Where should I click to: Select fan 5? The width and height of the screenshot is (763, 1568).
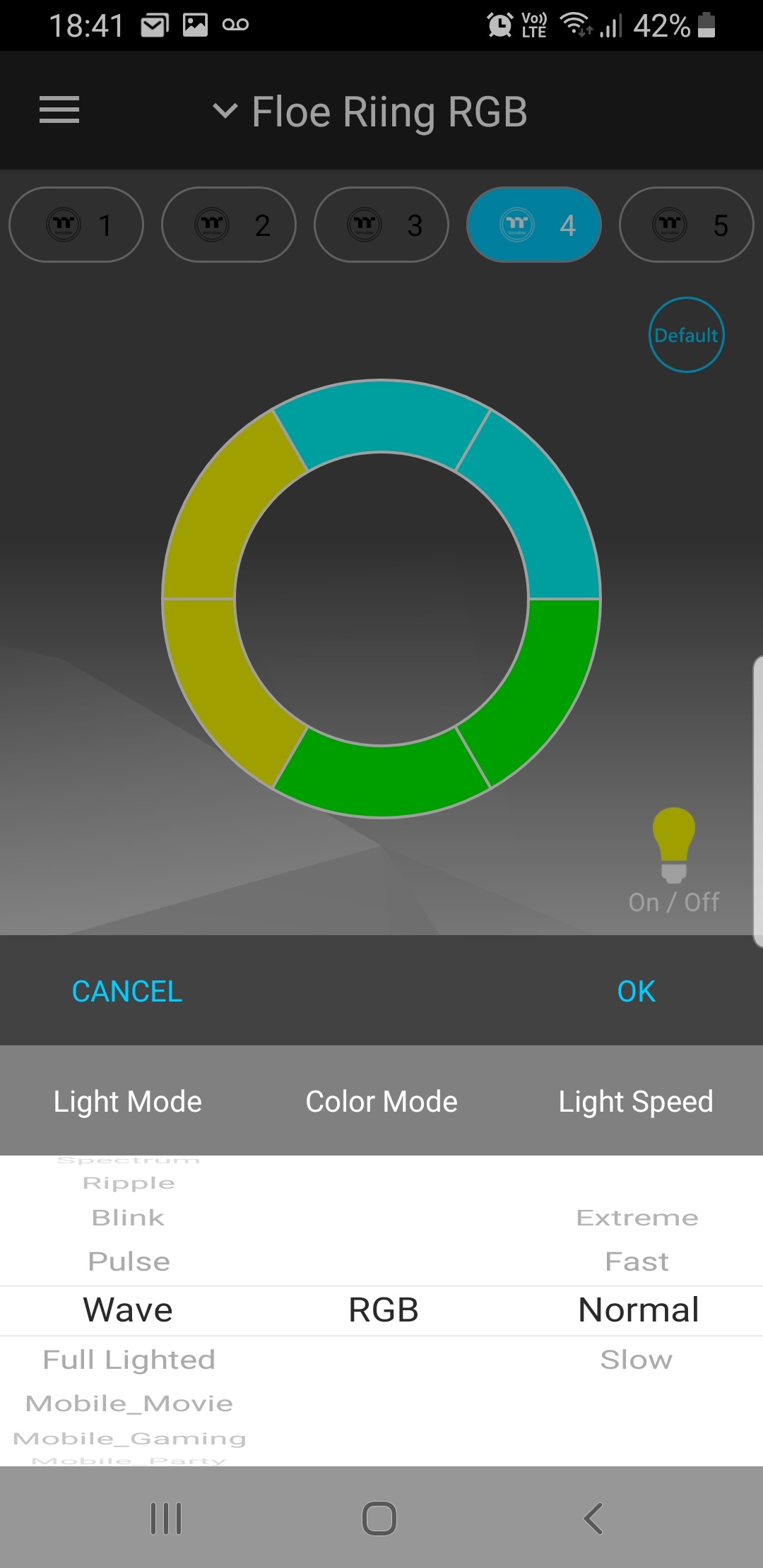point(687,225)
